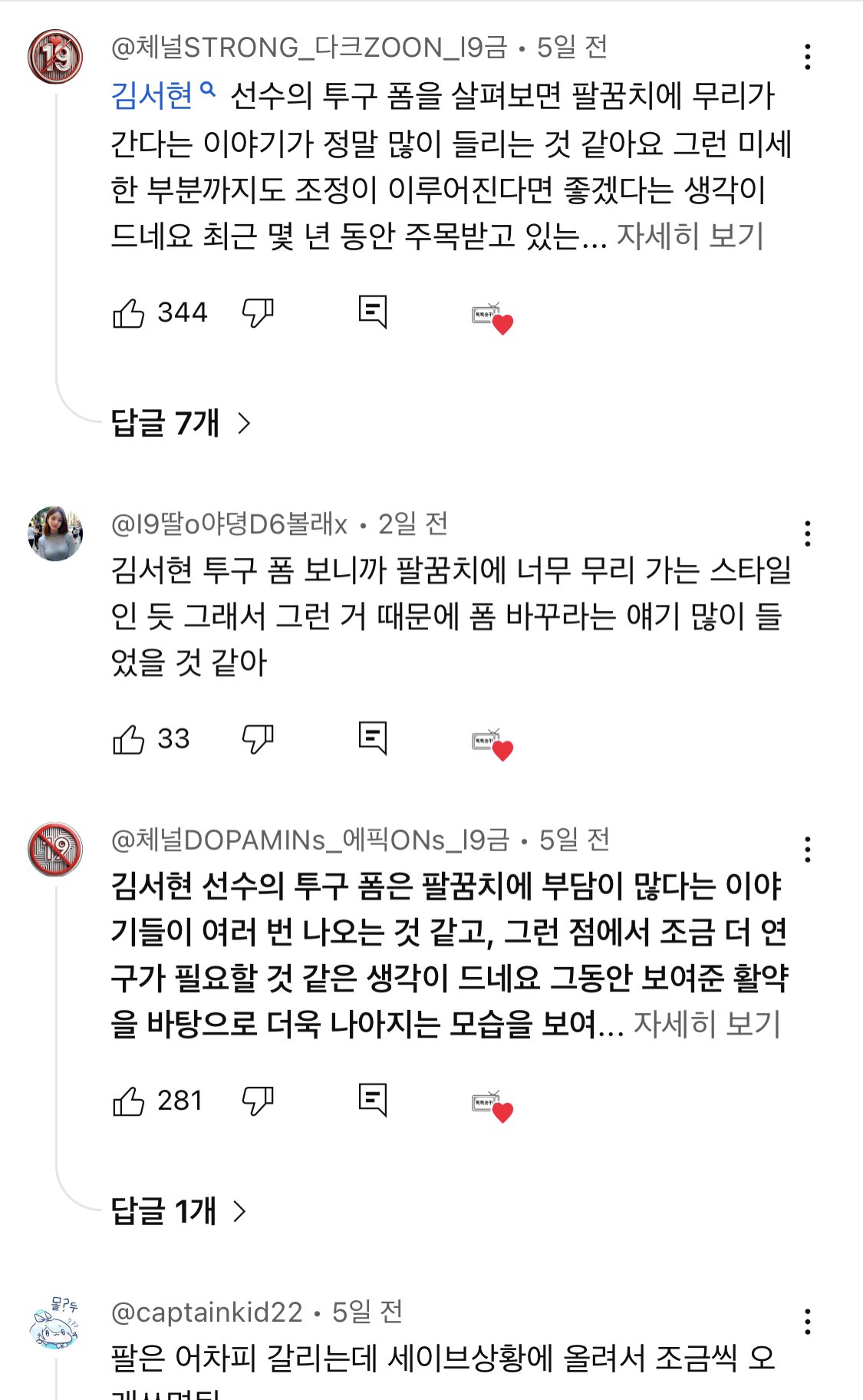Image resolution: width=863 pixels, height=1400 pixels.
Task: Dislike the comment by 체널DOPAMINs_에픽ONs_I9금
Action: coord(258,1101)
